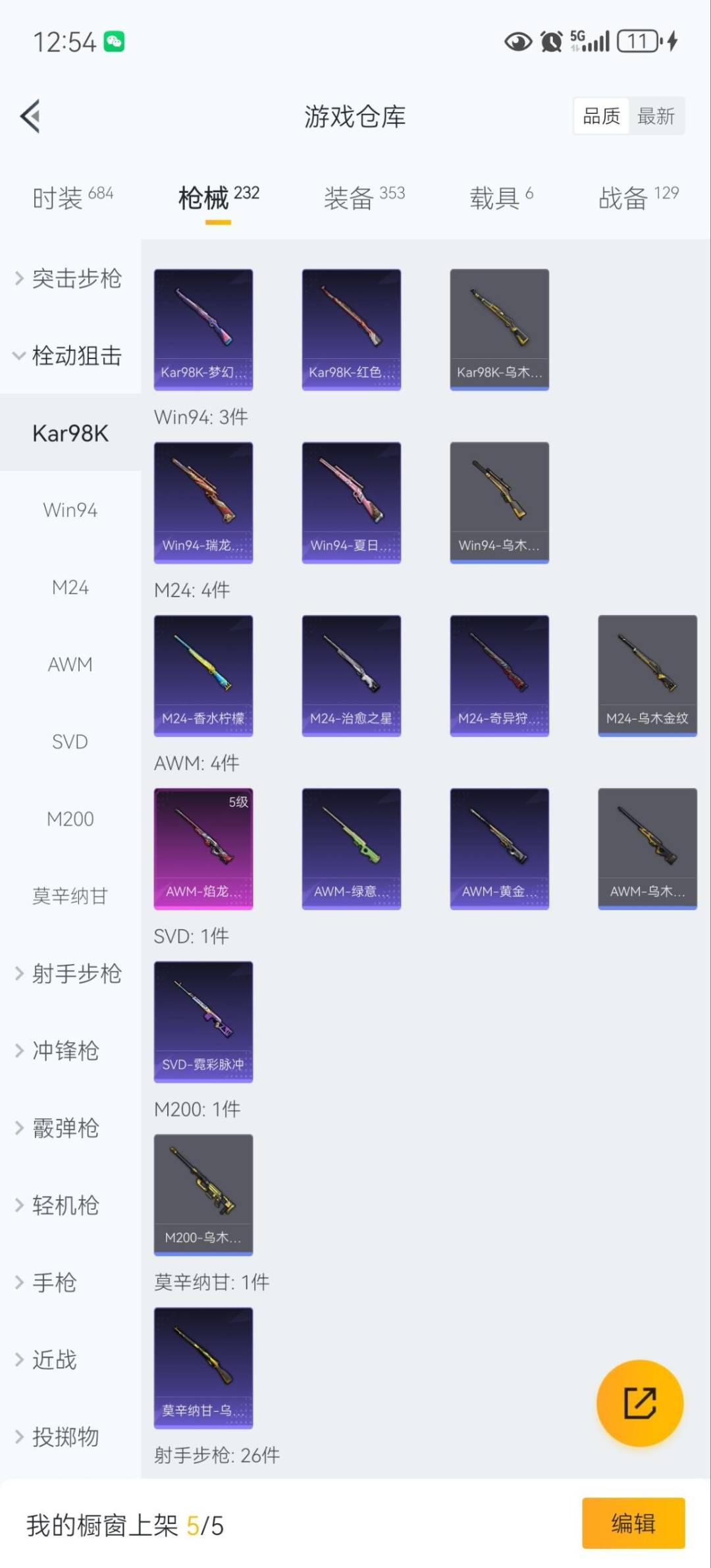Check the battery indicator in status bar
711x1568 pixels.
[637, 41]
